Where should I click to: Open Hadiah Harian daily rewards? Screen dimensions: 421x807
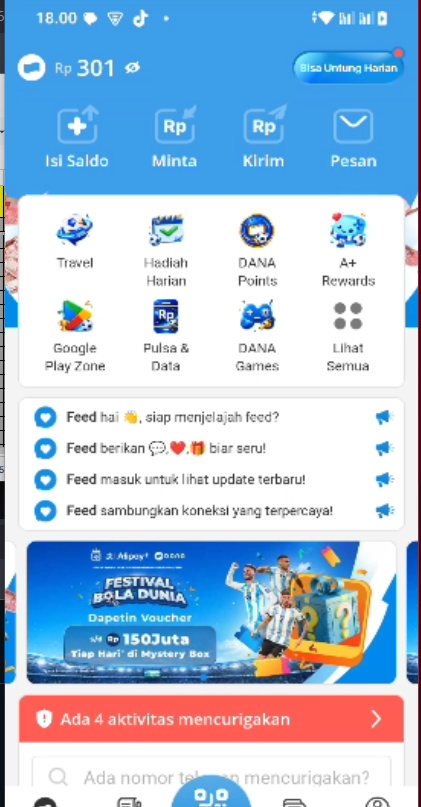(x=166, y=251)
